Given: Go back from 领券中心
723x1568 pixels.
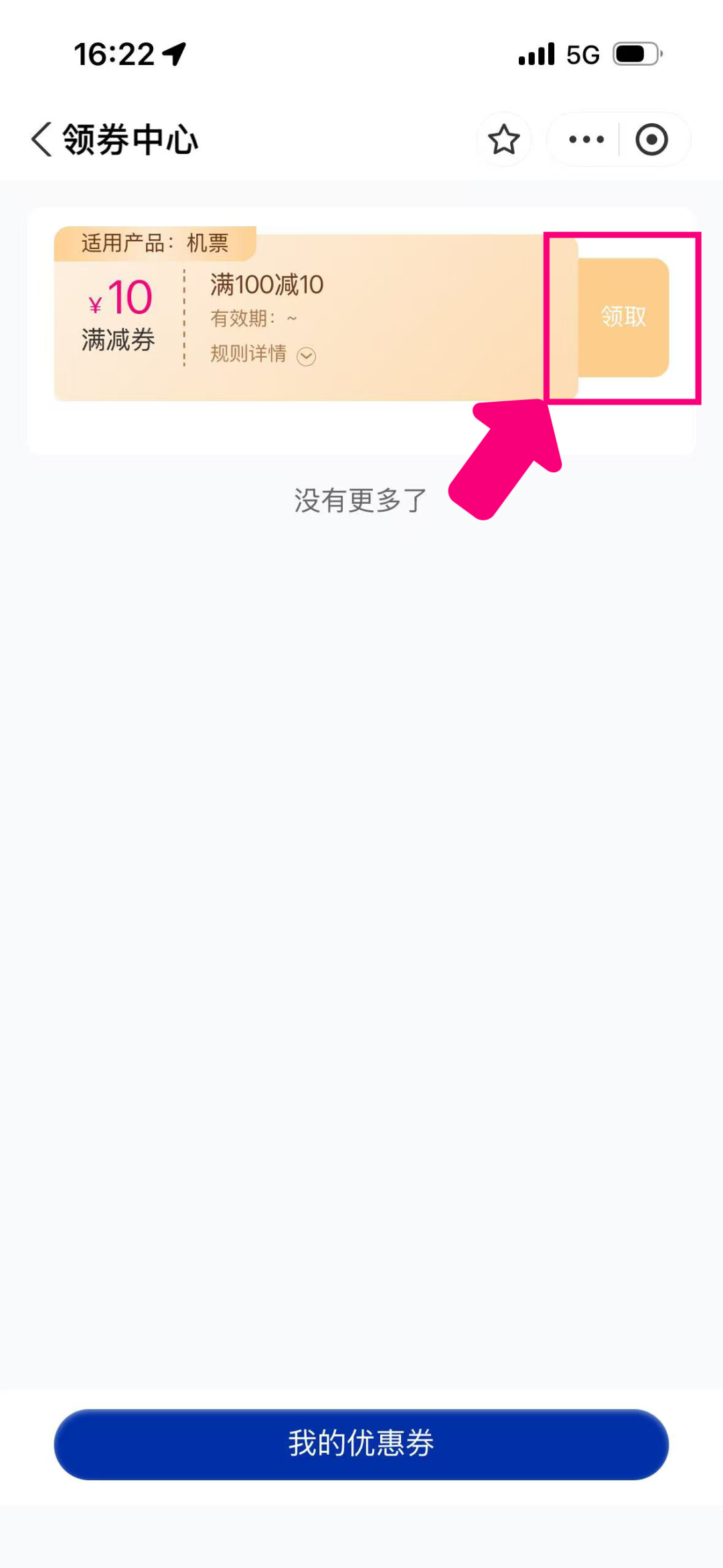Looking at the screenshot, I should click(x=42, y=139).
